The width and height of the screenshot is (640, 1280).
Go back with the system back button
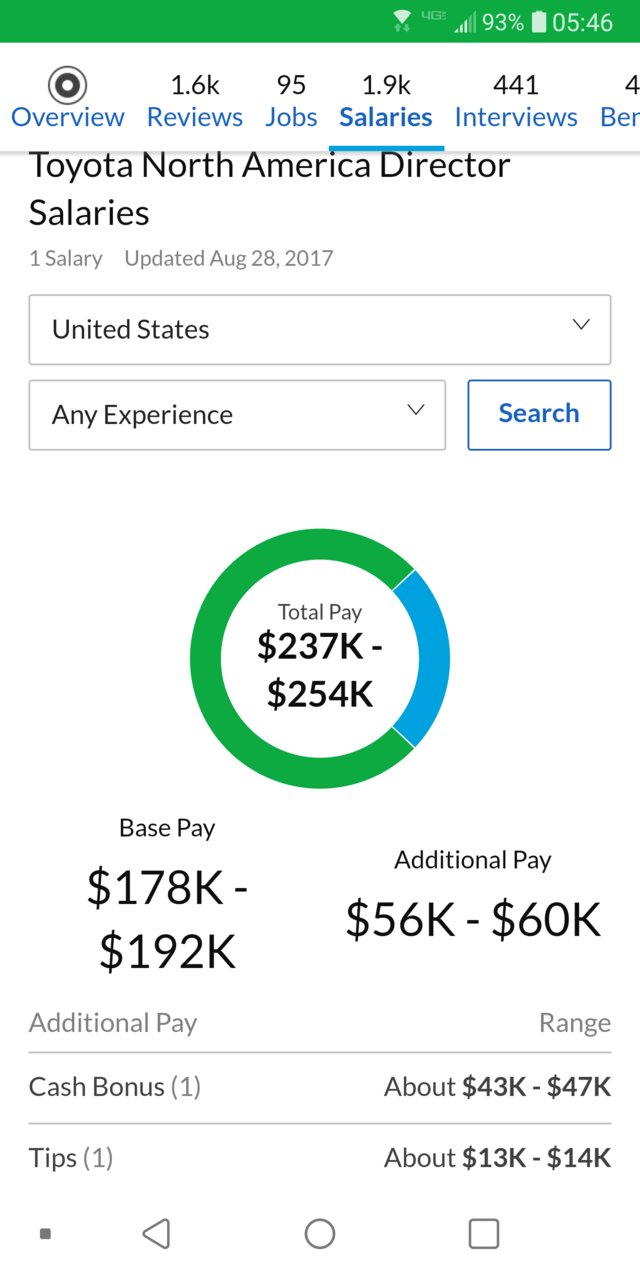[156, 1234]
